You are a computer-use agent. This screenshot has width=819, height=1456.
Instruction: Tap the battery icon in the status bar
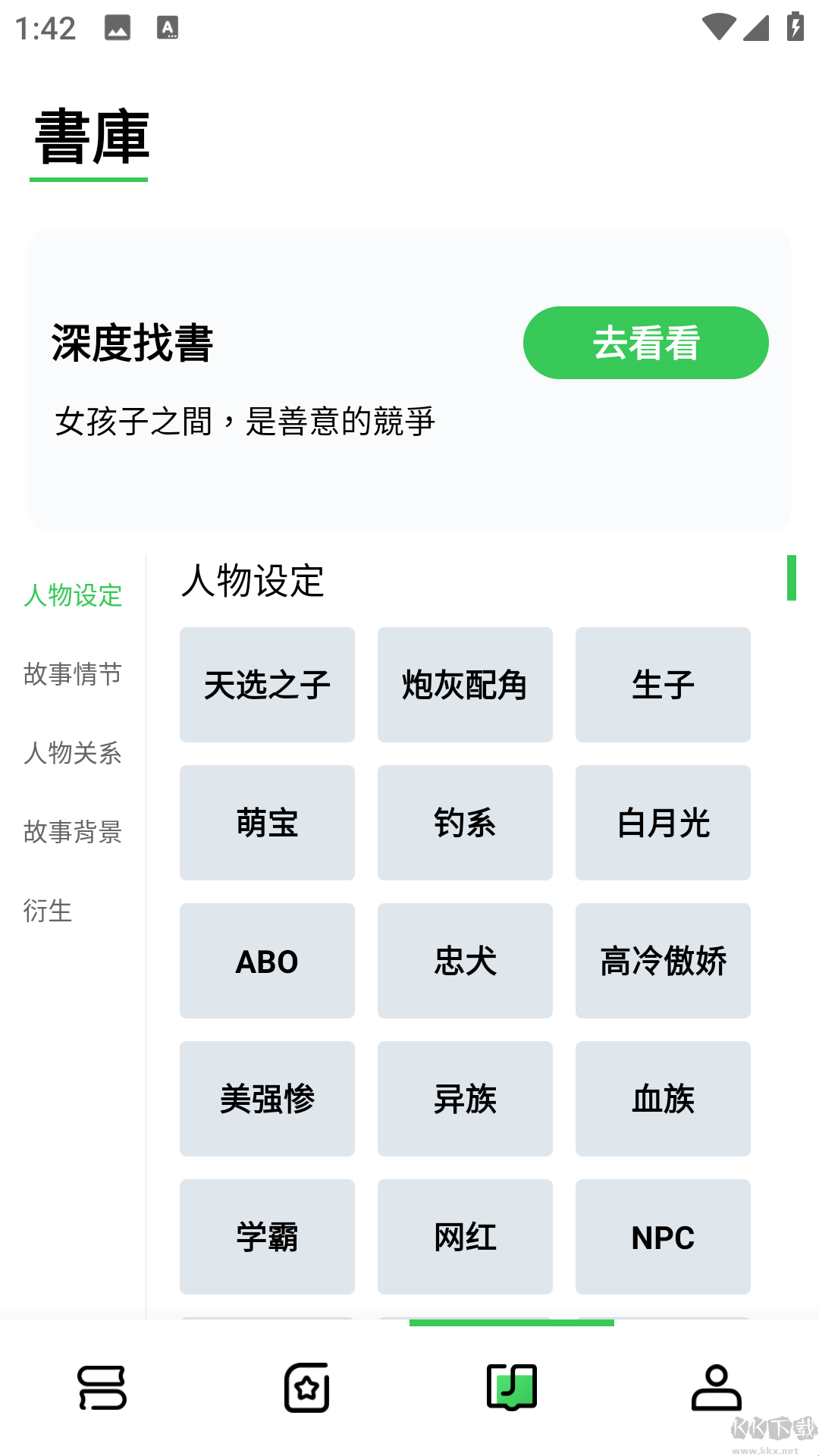click(x=794, y=25)
